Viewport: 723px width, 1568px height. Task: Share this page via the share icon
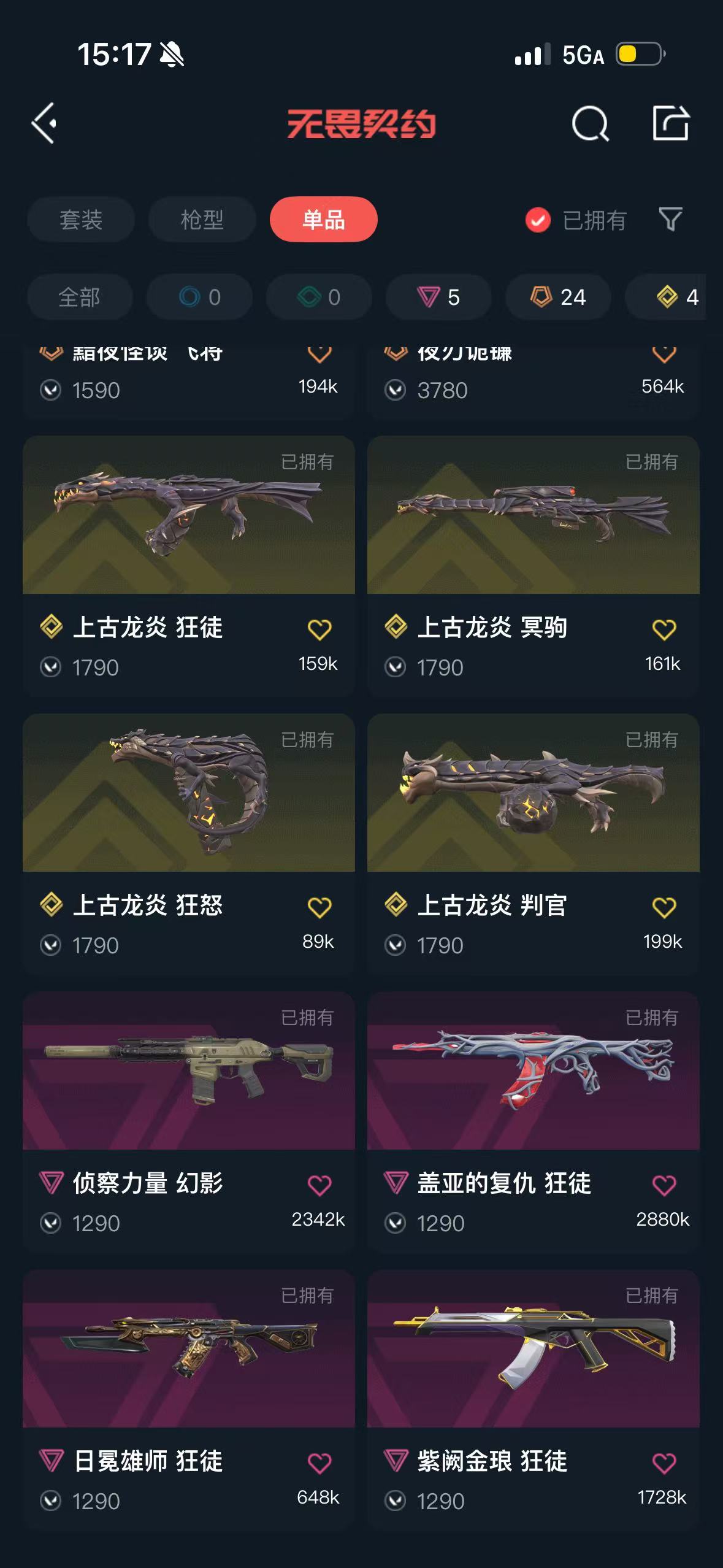coord(670,123)
